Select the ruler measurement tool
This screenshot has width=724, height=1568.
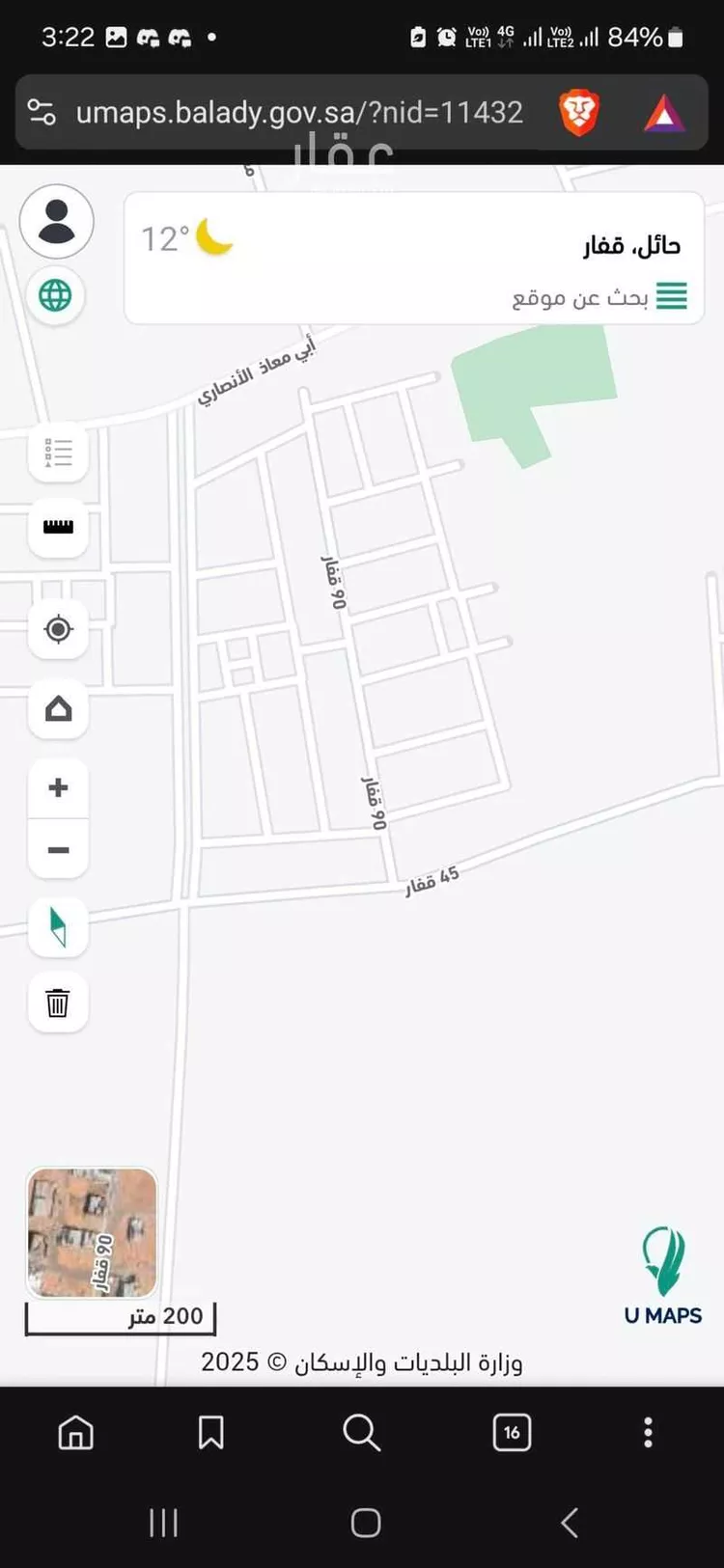(58, 527)
